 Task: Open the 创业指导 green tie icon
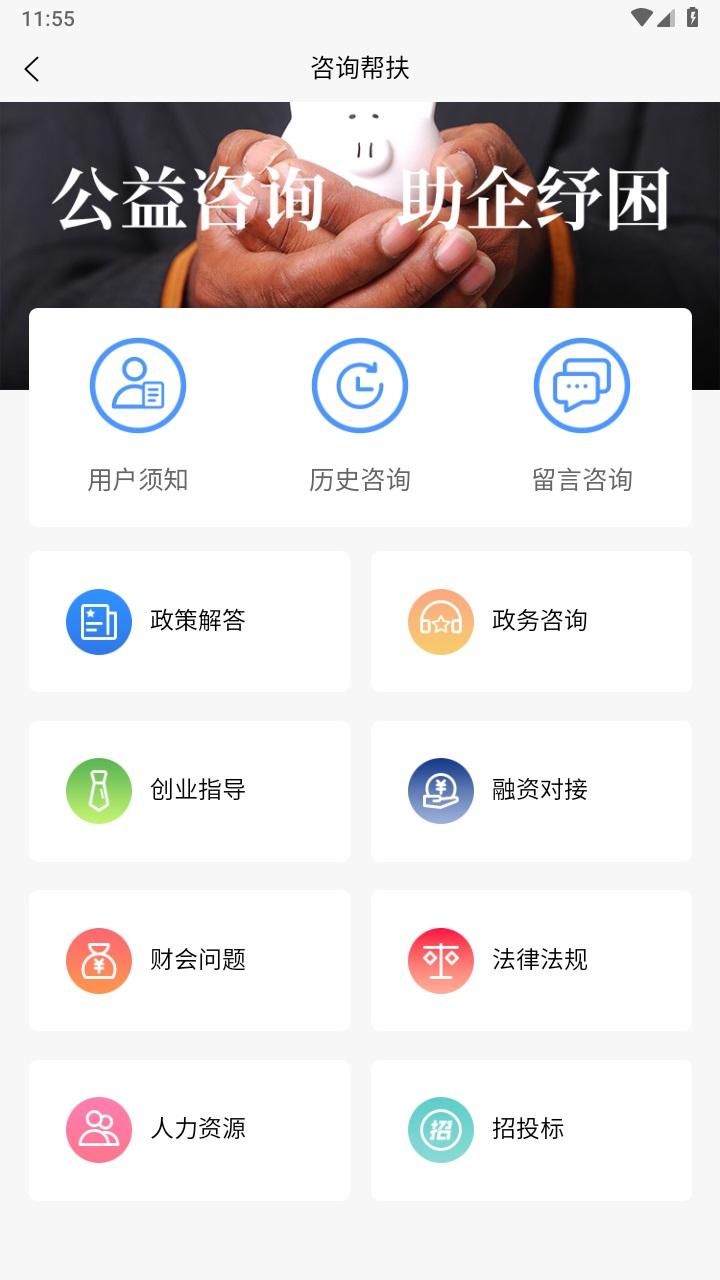pyautogui.click(x=99, y=791)
